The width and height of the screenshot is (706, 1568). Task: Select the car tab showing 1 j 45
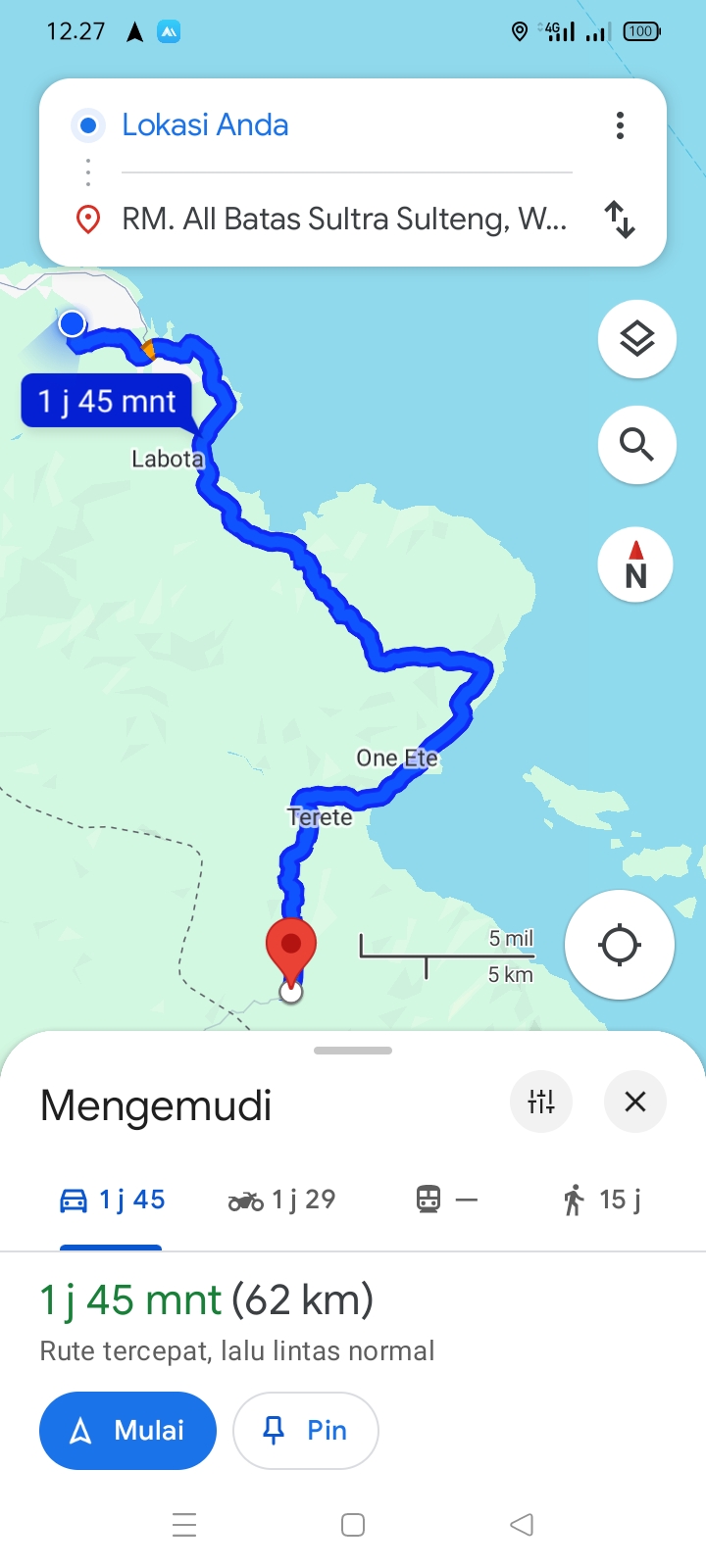point(112,1200)
